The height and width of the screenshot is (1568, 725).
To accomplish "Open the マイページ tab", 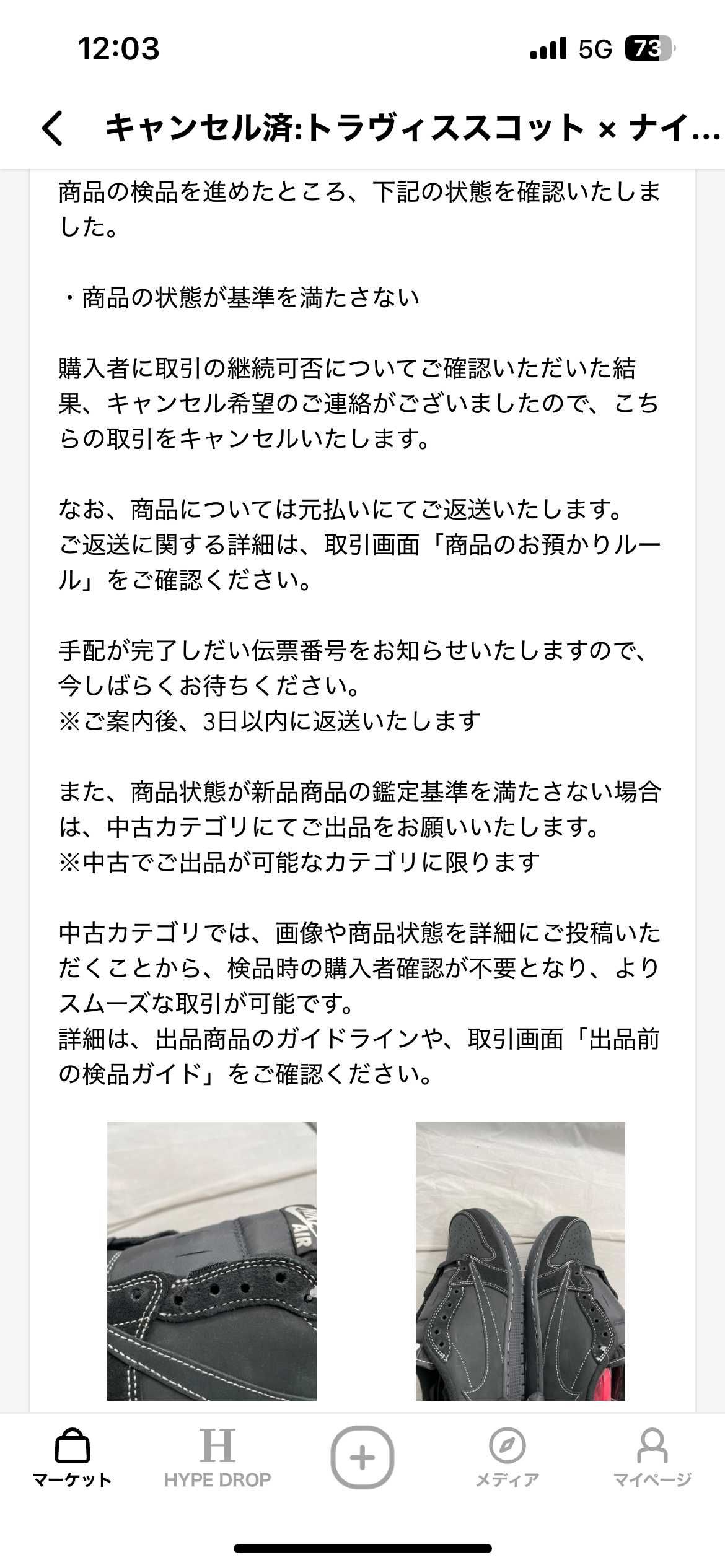I will [x=652, y=1458].
